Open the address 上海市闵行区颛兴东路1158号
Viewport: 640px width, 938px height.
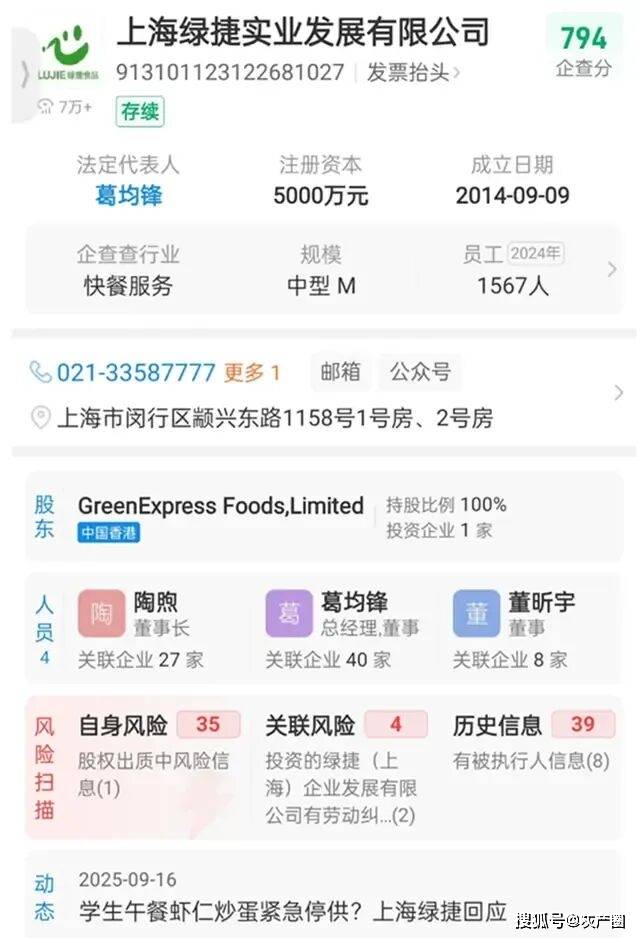click(x=273, y=418)
